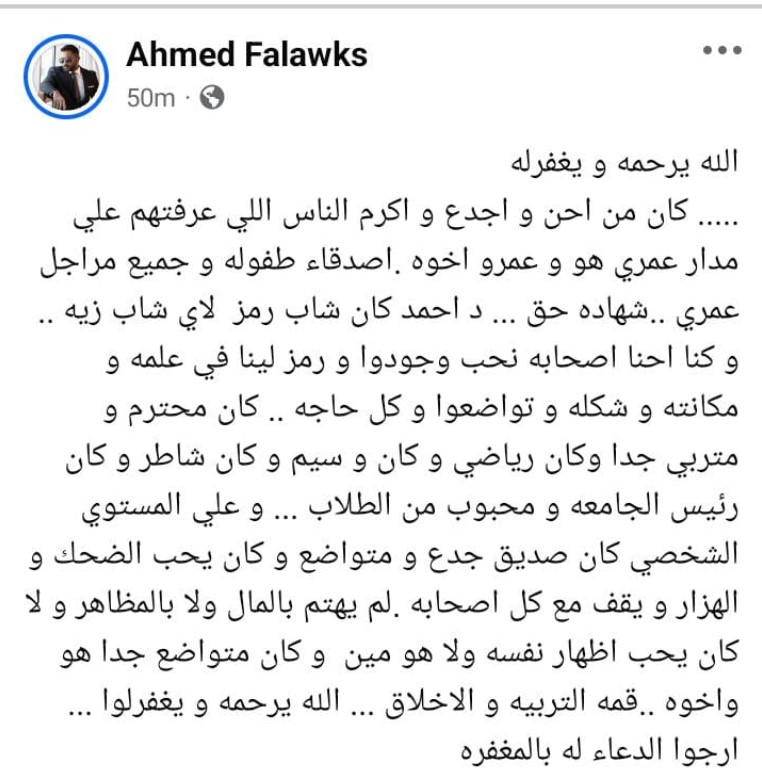Tap the public audience globe icon

point(212,97)
